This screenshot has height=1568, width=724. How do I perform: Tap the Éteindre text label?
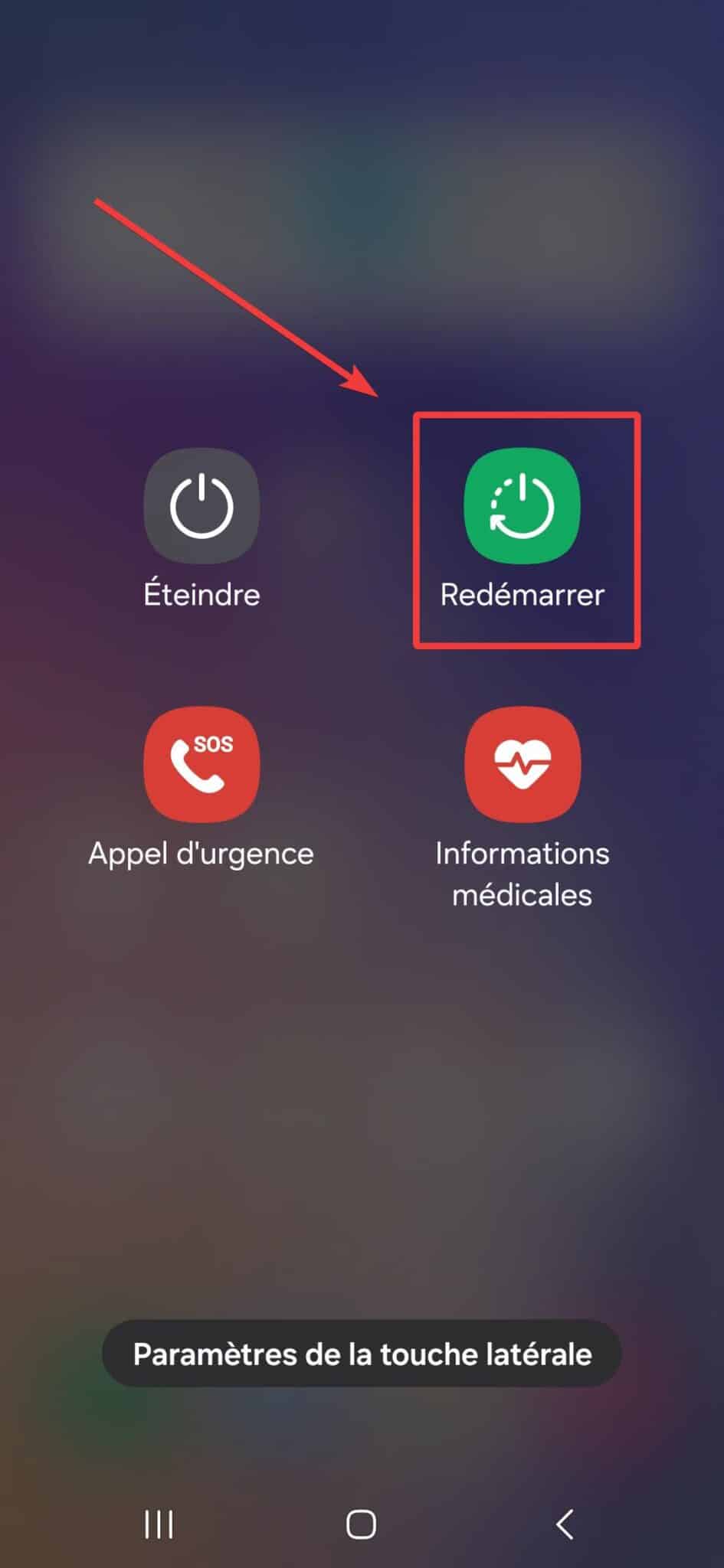pyautogui.click(x=202, y=594)
